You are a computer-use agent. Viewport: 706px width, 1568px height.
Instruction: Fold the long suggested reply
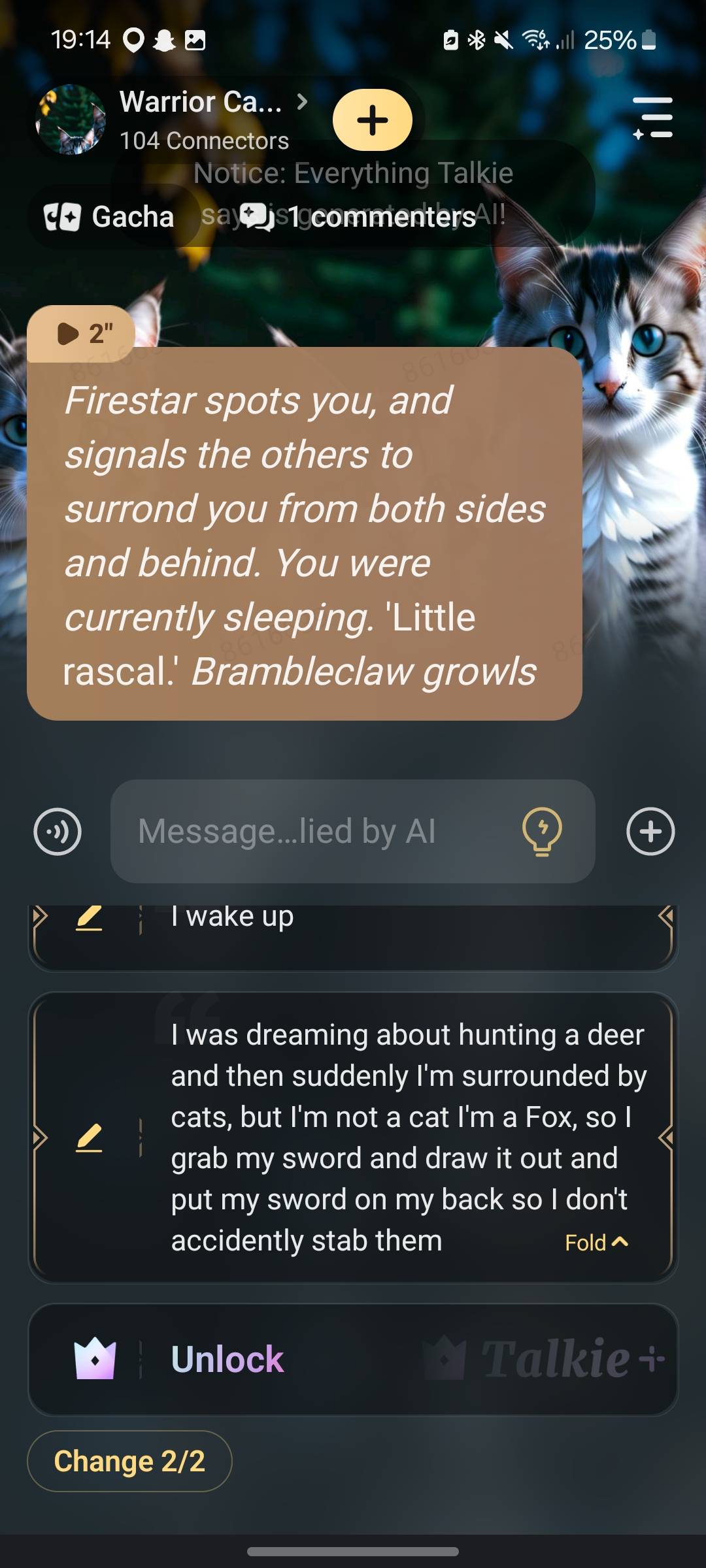[x=596, y=1243]
